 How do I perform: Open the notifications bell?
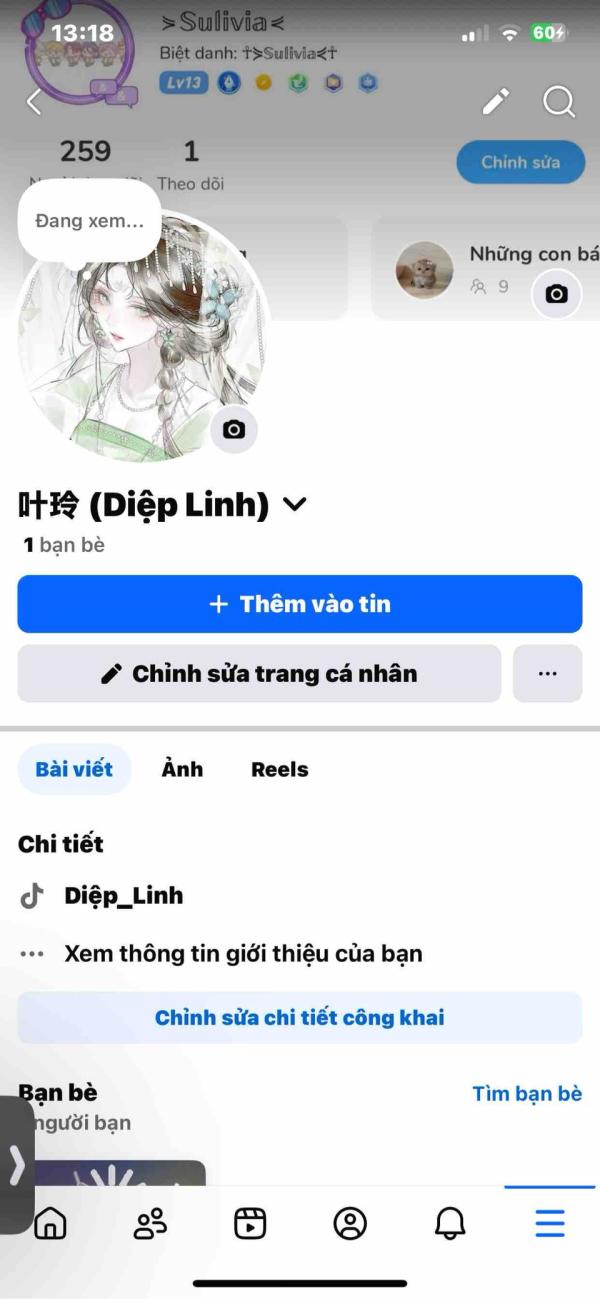click(x=450, y=1223)
